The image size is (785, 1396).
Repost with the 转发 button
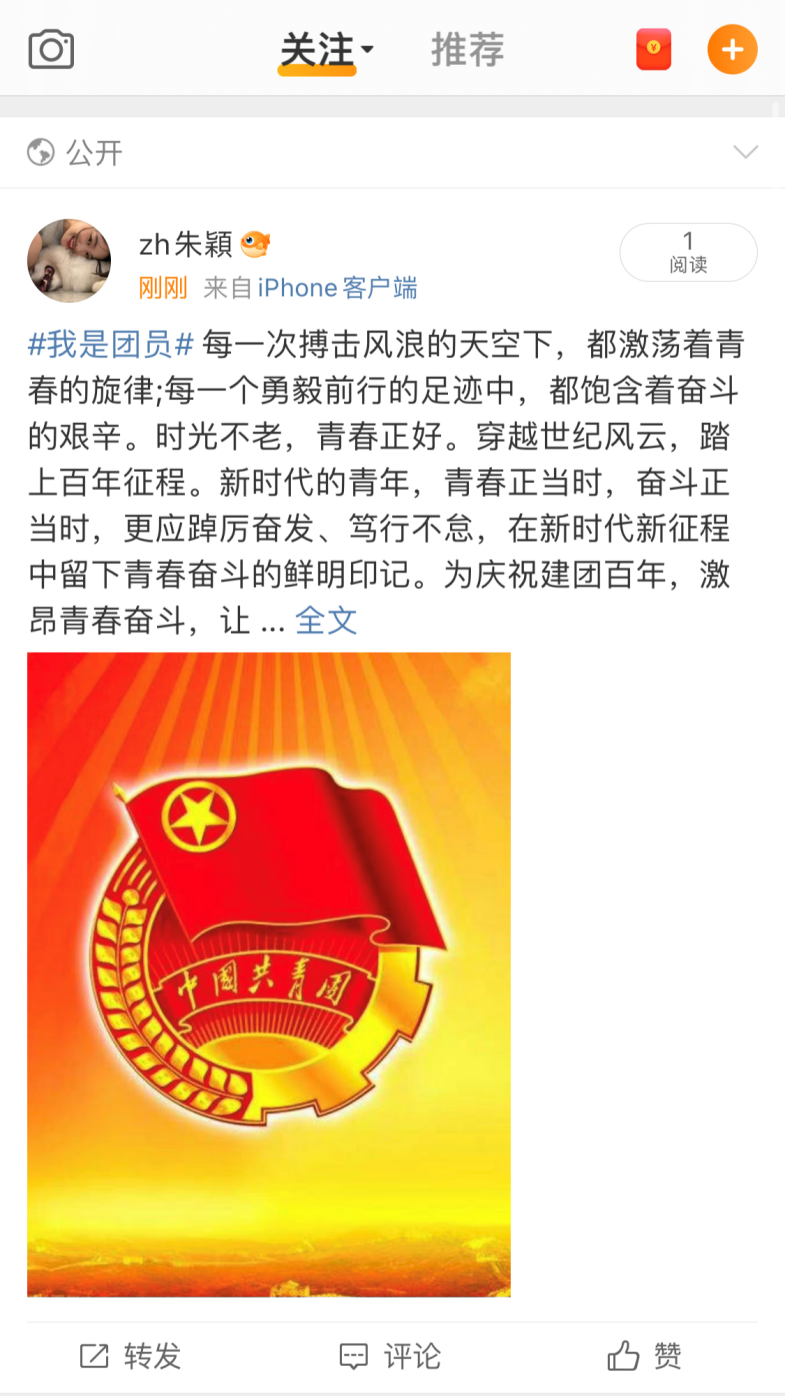tap(130, 1356)
